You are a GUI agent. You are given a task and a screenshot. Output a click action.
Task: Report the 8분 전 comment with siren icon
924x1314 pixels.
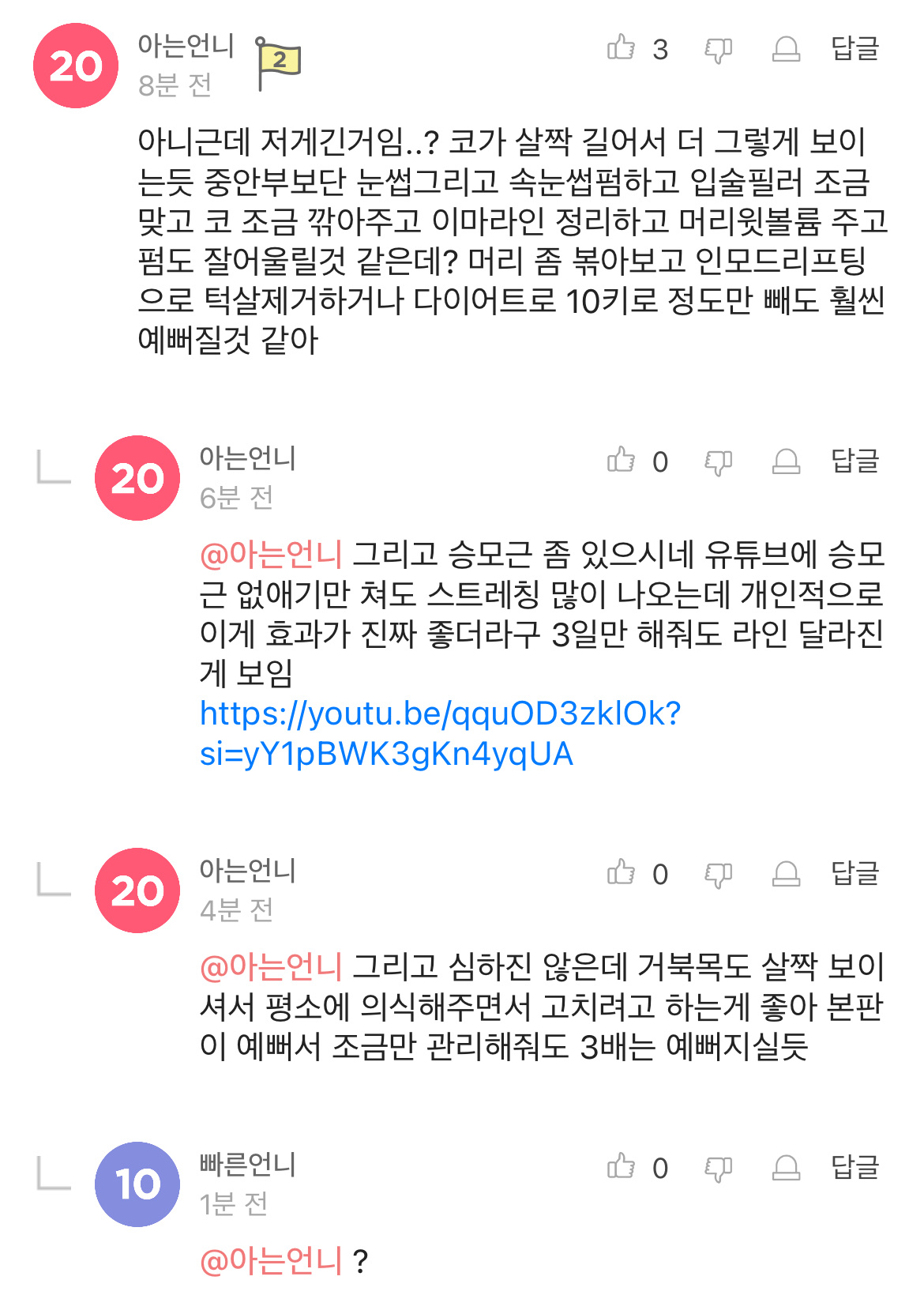tap(786, 49)
